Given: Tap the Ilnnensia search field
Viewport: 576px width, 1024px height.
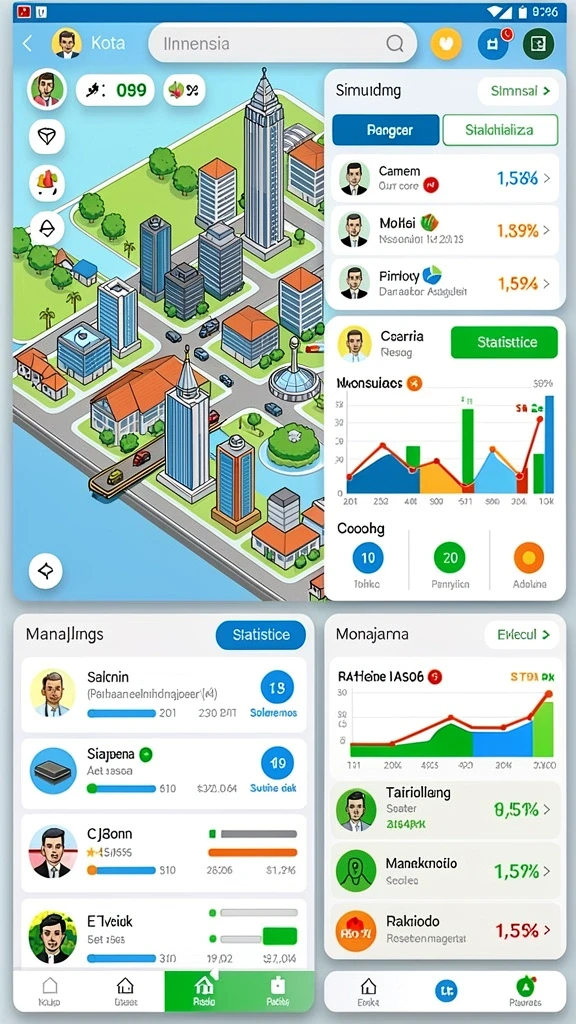Looking at the screenshot, I should [282, 43].
